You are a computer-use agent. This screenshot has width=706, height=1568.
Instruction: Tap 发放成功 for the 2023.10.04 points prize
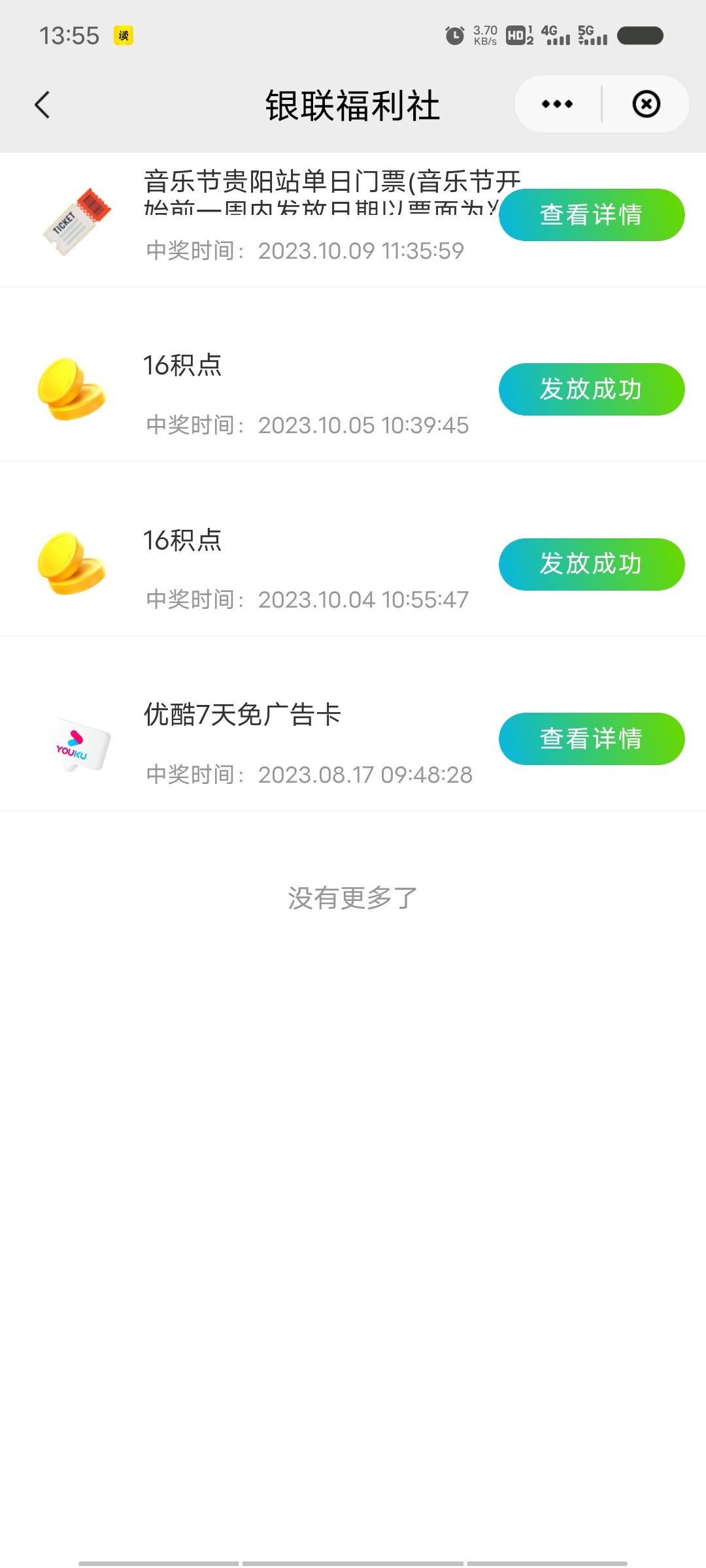click(x=592, y=564)
